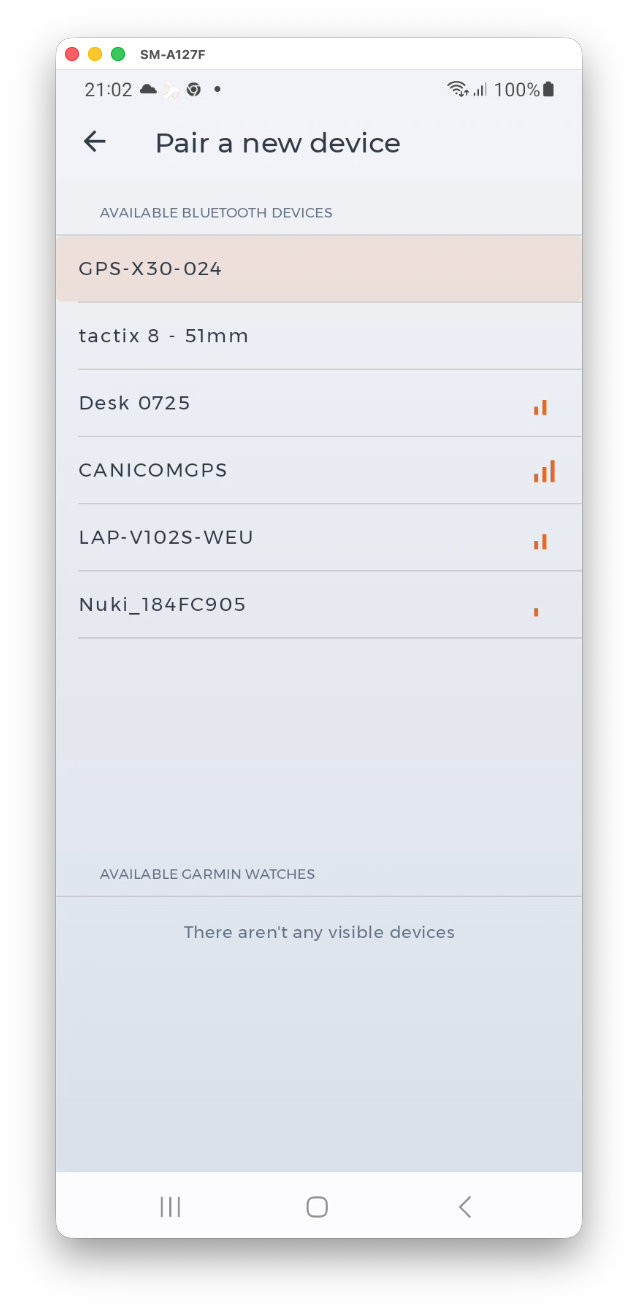Select LAP-V102S-WEU from the list
Image resolution: width=638 pixels, height=1312 pixels.
pyautogui.click(x=319, y=537)
